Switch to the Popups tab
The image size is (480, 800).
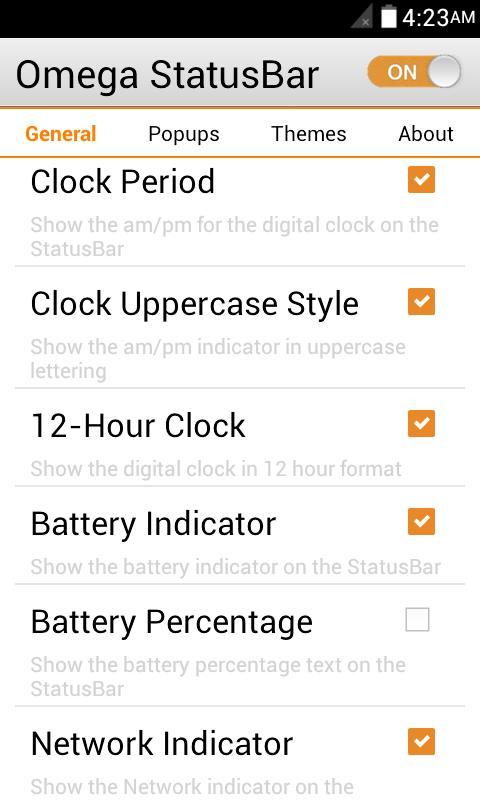coord(184,134)
